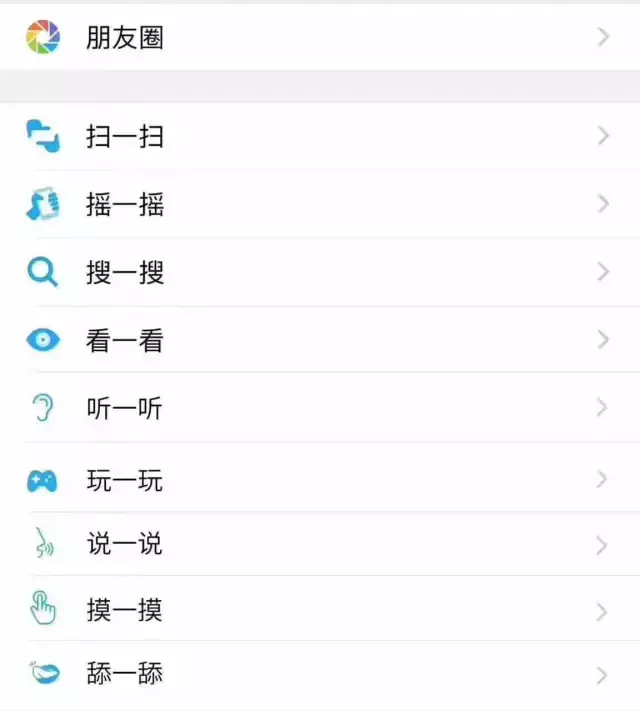The height and width of the screenshot is (711, 640).
Task: Open 扫一扫 to scan
Action: (124, 136)
